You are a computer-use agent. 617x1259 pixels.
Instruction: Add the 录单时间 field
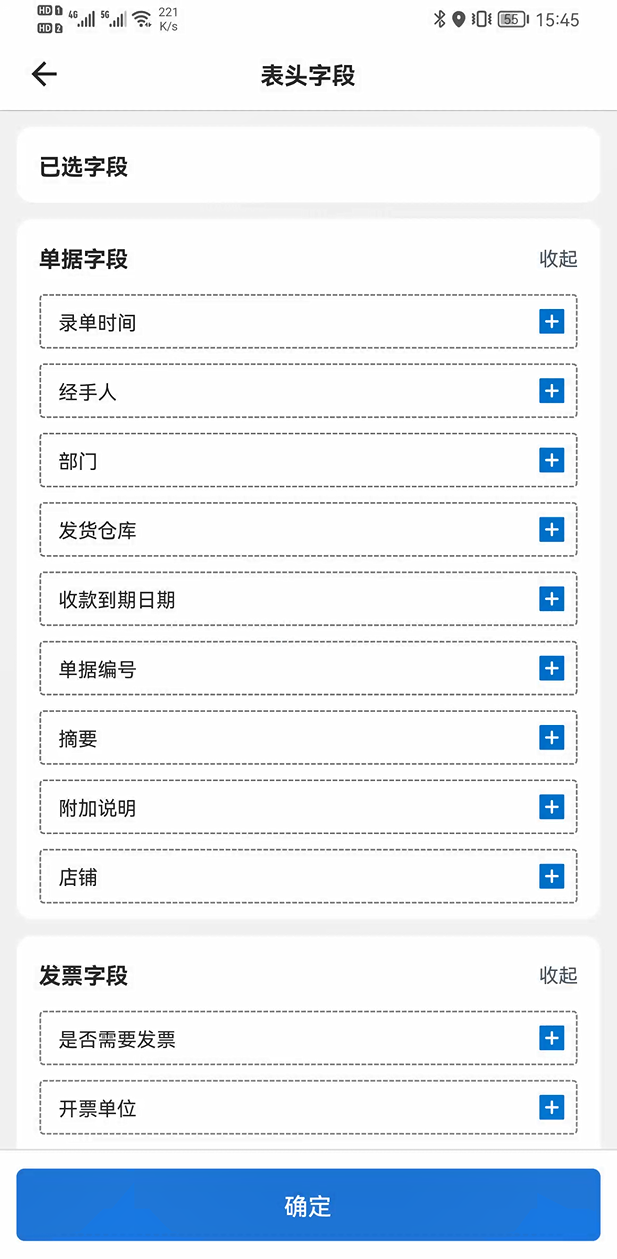click(x=552, y=322)
